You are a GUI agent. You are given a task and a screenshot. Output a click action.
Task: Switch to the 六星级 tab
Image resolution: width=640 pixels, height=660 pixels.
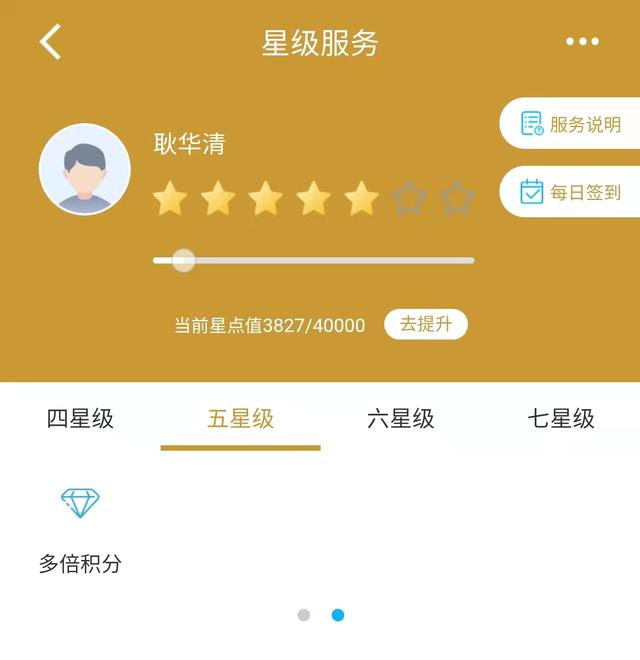(x=400, y=419)
